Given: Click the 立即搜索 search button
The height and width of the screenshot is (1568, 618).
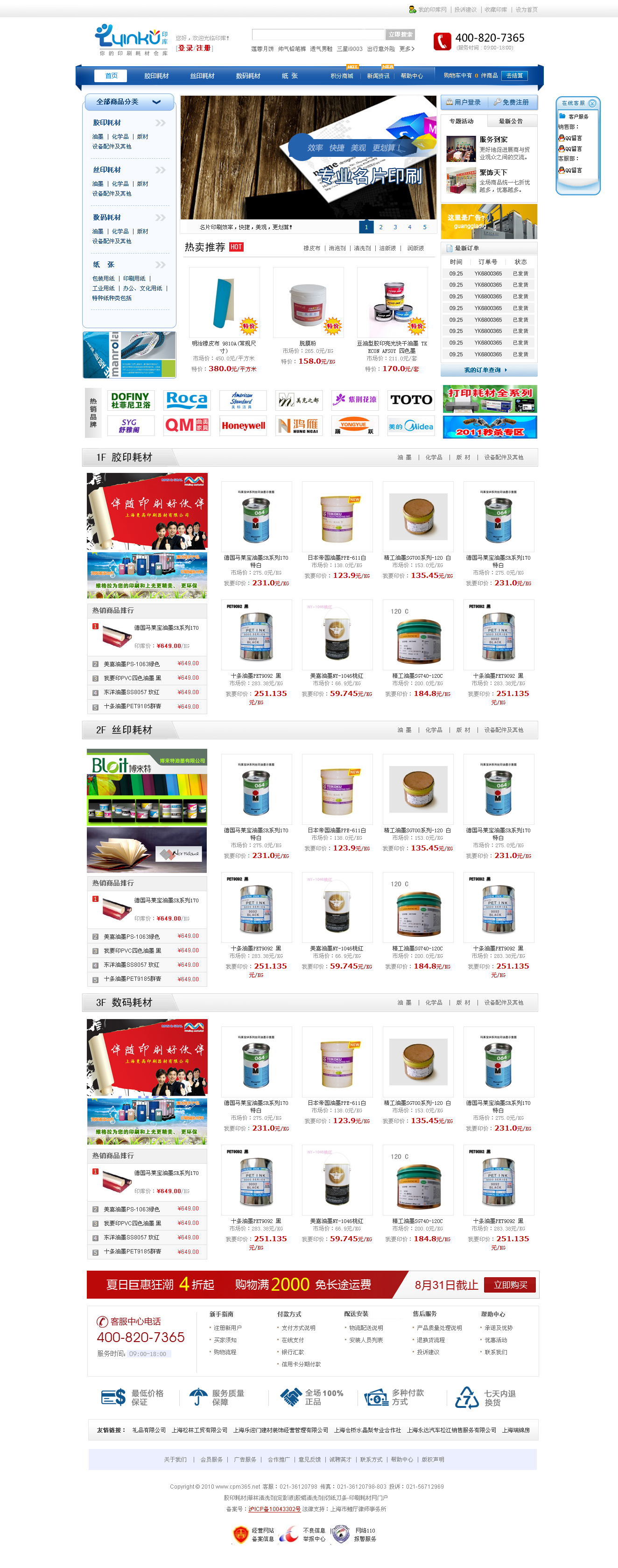Looking at the screenshot, I should tap(400, 35).
